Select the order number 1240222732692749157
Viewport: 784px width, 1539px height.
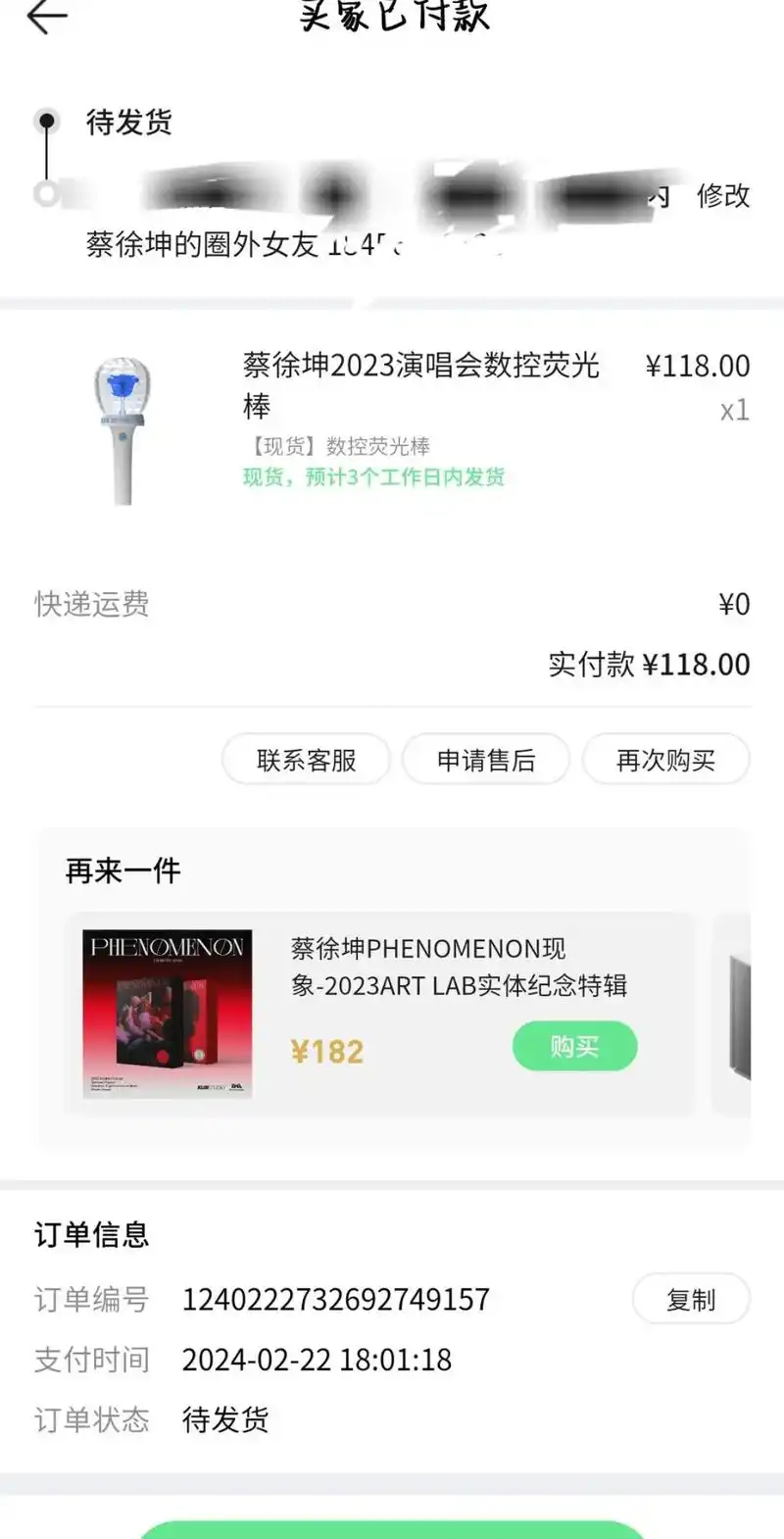point(335,1299)
